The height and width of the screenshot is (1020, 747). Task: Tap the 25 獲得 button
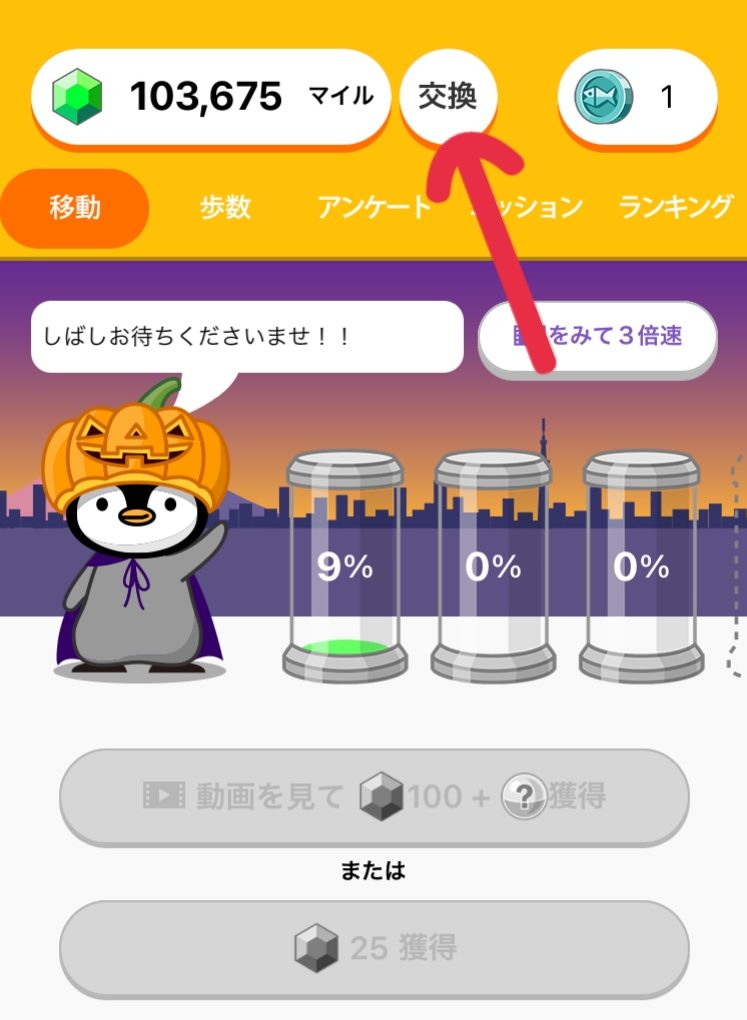click(x=374, y=948)
